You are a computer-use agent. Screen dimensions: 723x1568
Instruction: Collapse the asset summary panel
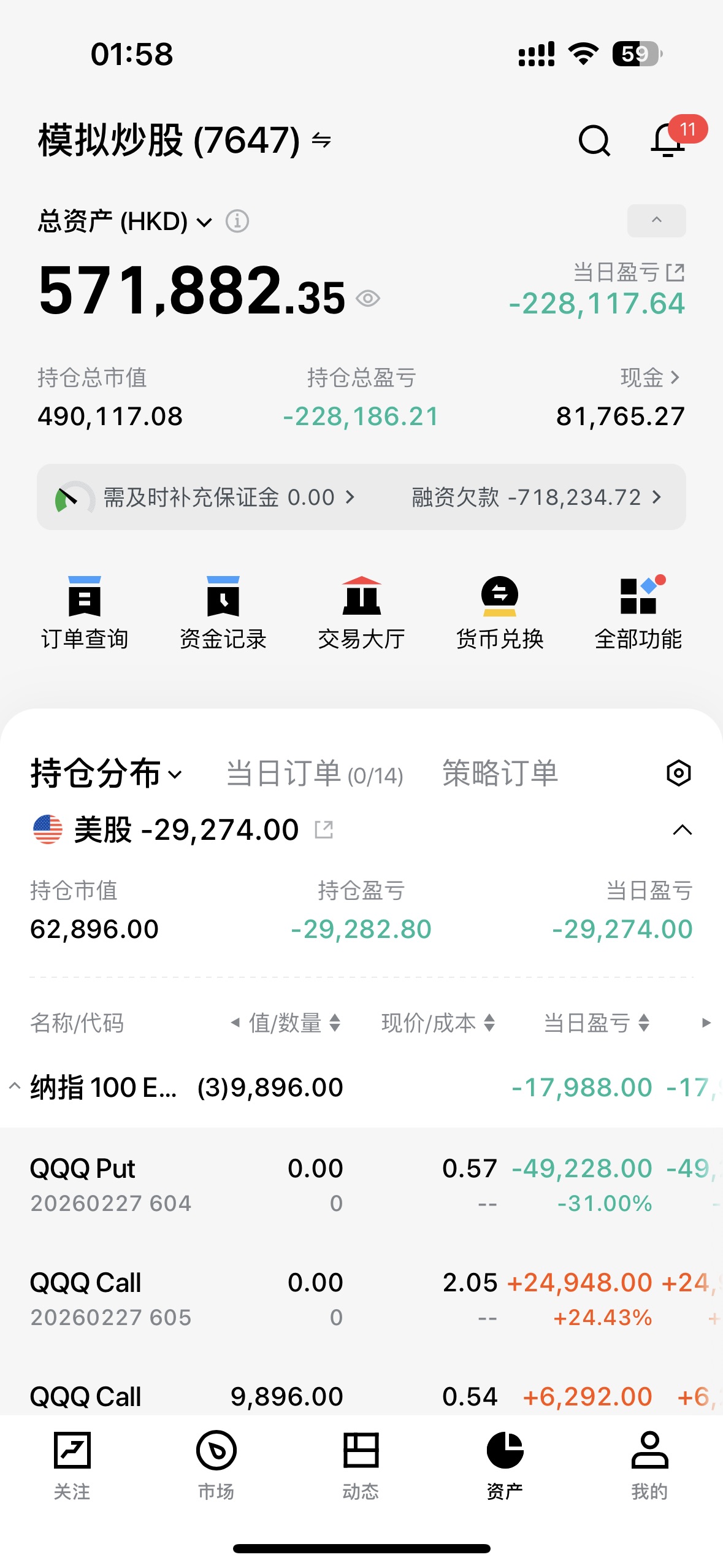tap(656, 220)
